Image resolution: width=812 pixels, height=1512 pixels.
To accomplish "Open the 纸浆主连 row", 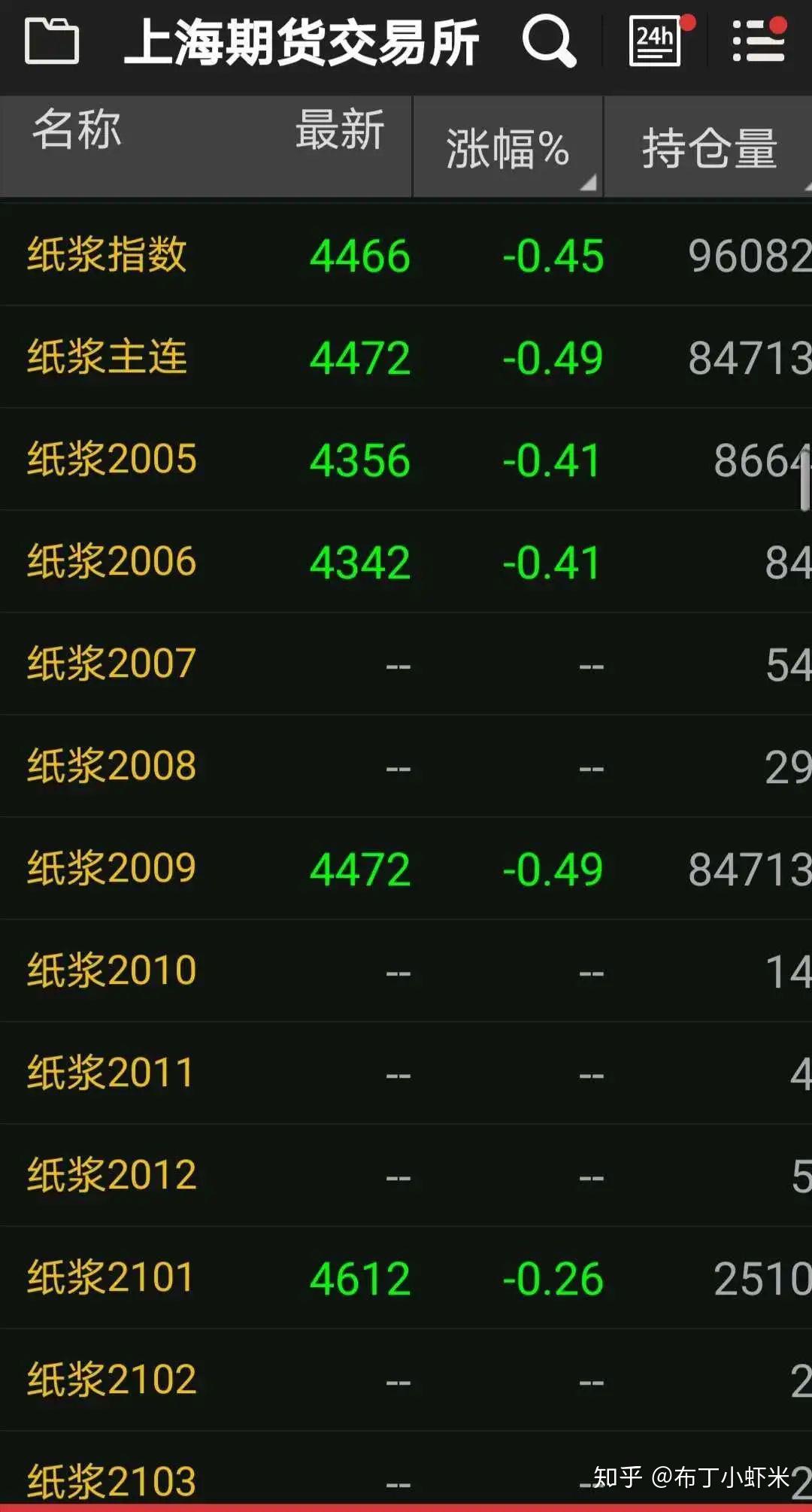I will click(406, 357).
